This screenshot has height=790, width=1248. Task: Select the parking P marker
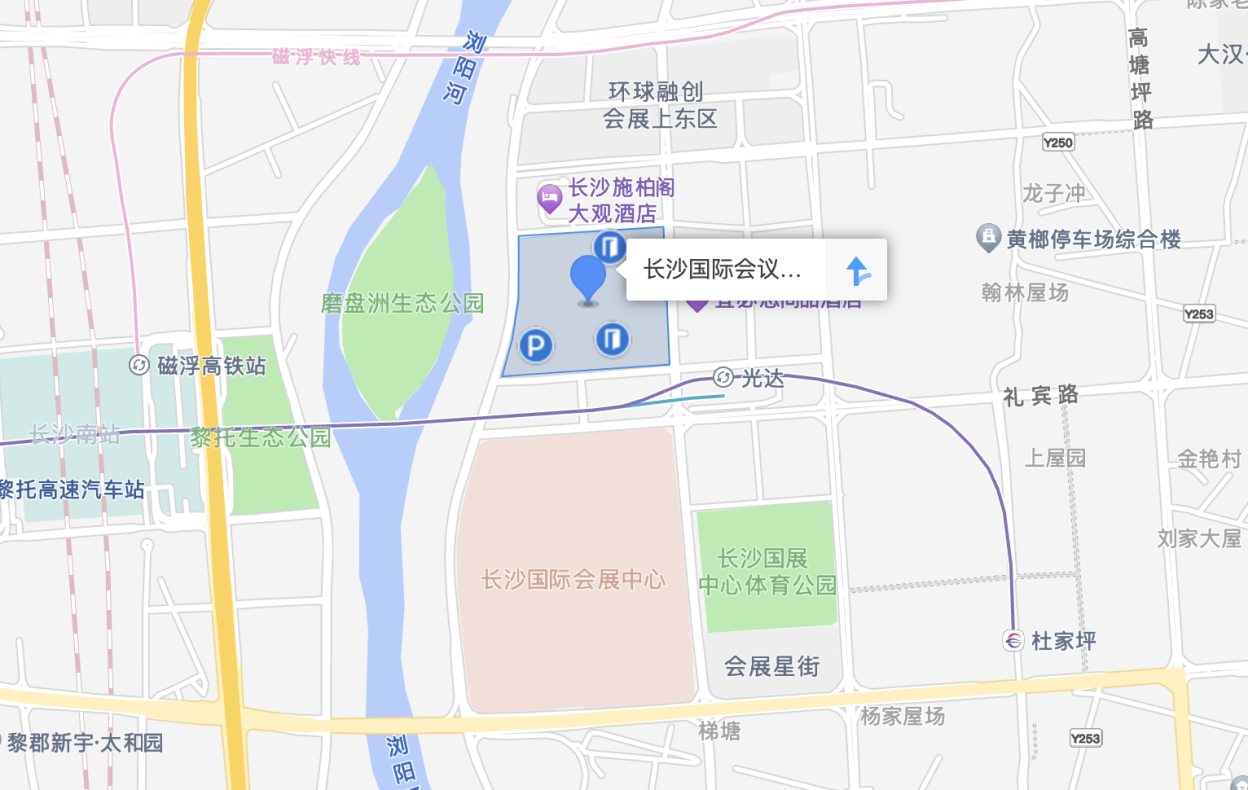[536, 347]
